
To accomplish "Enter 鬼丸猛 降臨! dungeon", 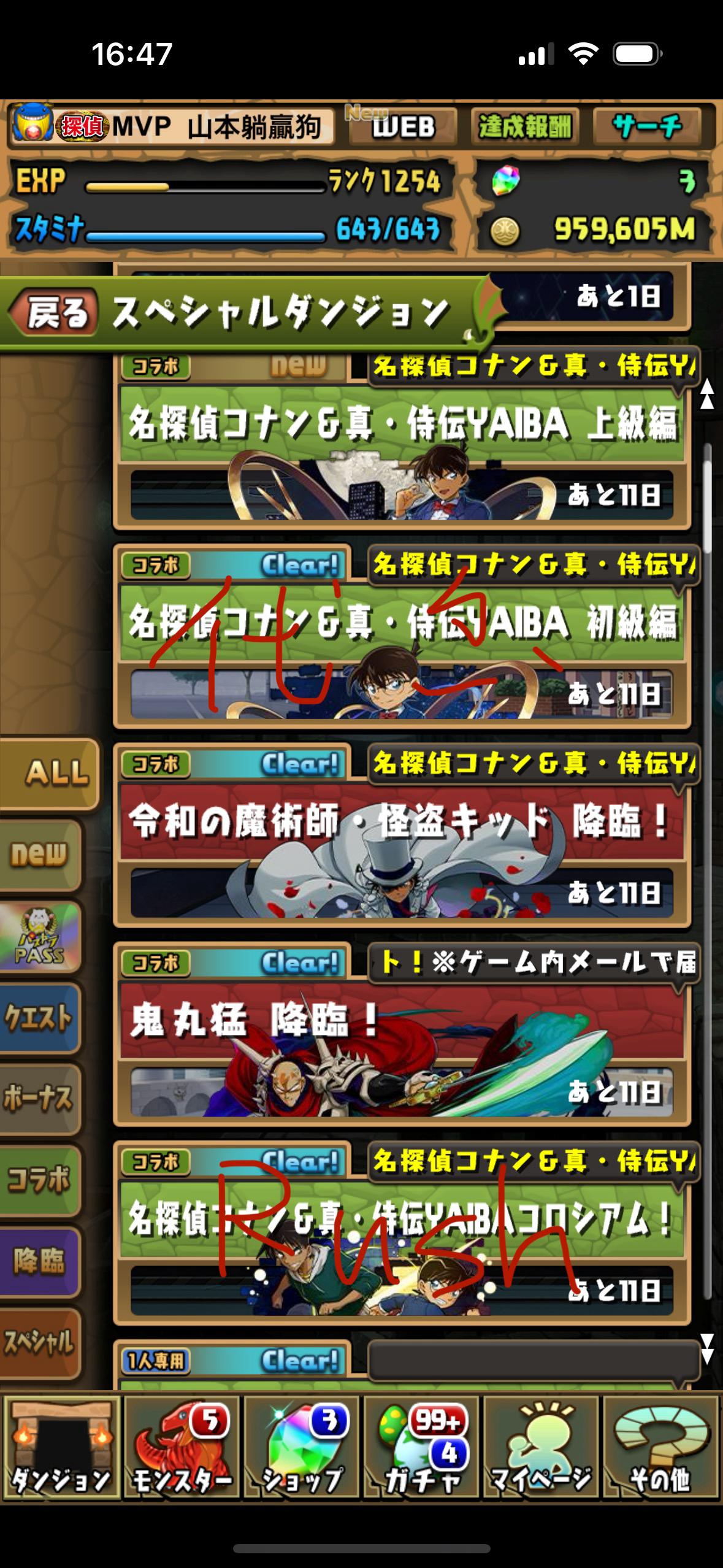I will (402, 1043).
